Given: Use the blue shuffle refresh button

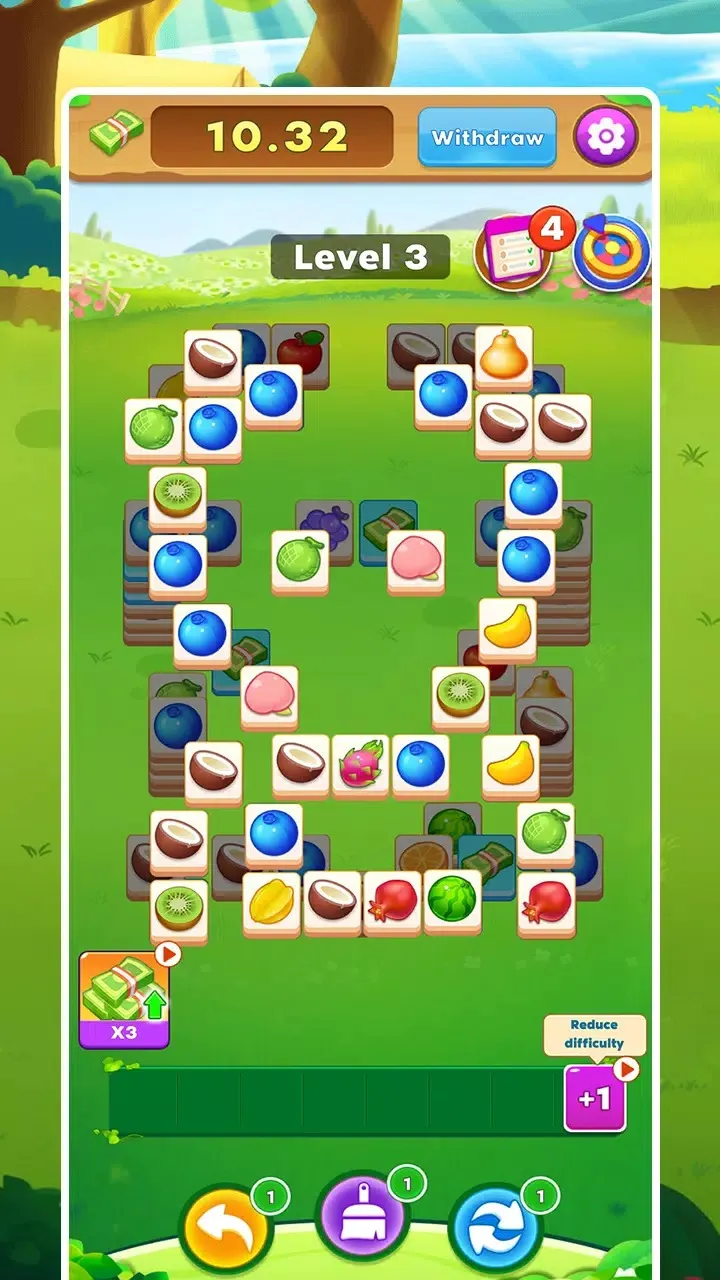Looking at the screenshot, I should tap(495, 1228).
